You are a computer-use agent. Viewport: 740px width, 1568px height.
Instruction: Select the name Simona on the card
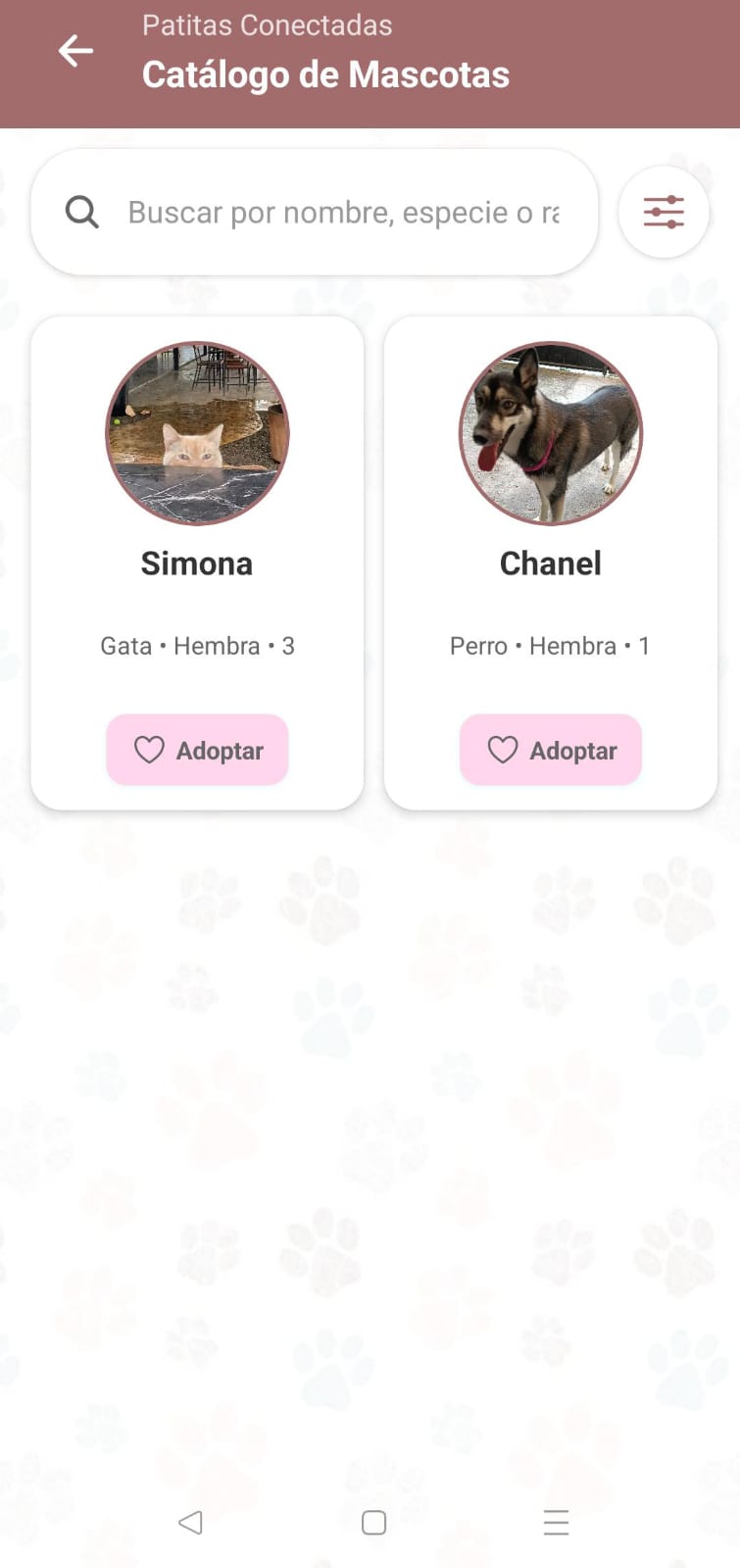pos(197,563)
